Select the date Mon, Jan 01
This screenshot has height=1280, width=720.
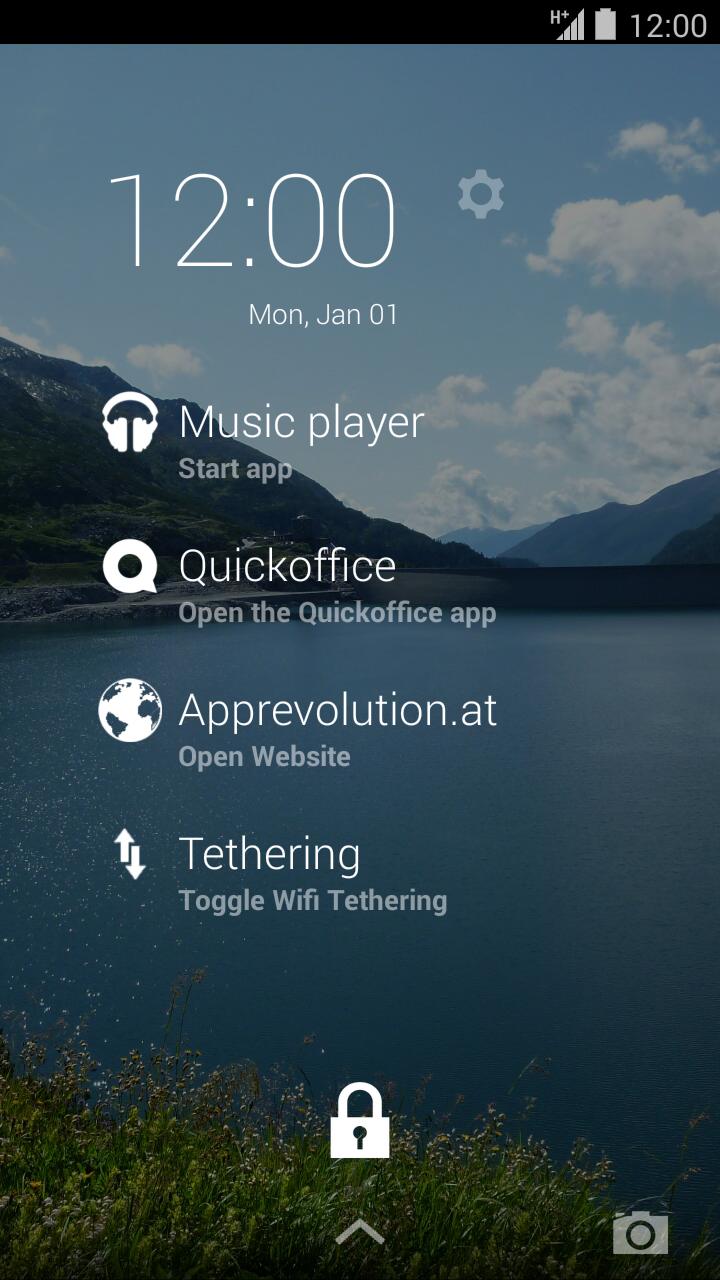pyautogui.click(x=323, y=313)
